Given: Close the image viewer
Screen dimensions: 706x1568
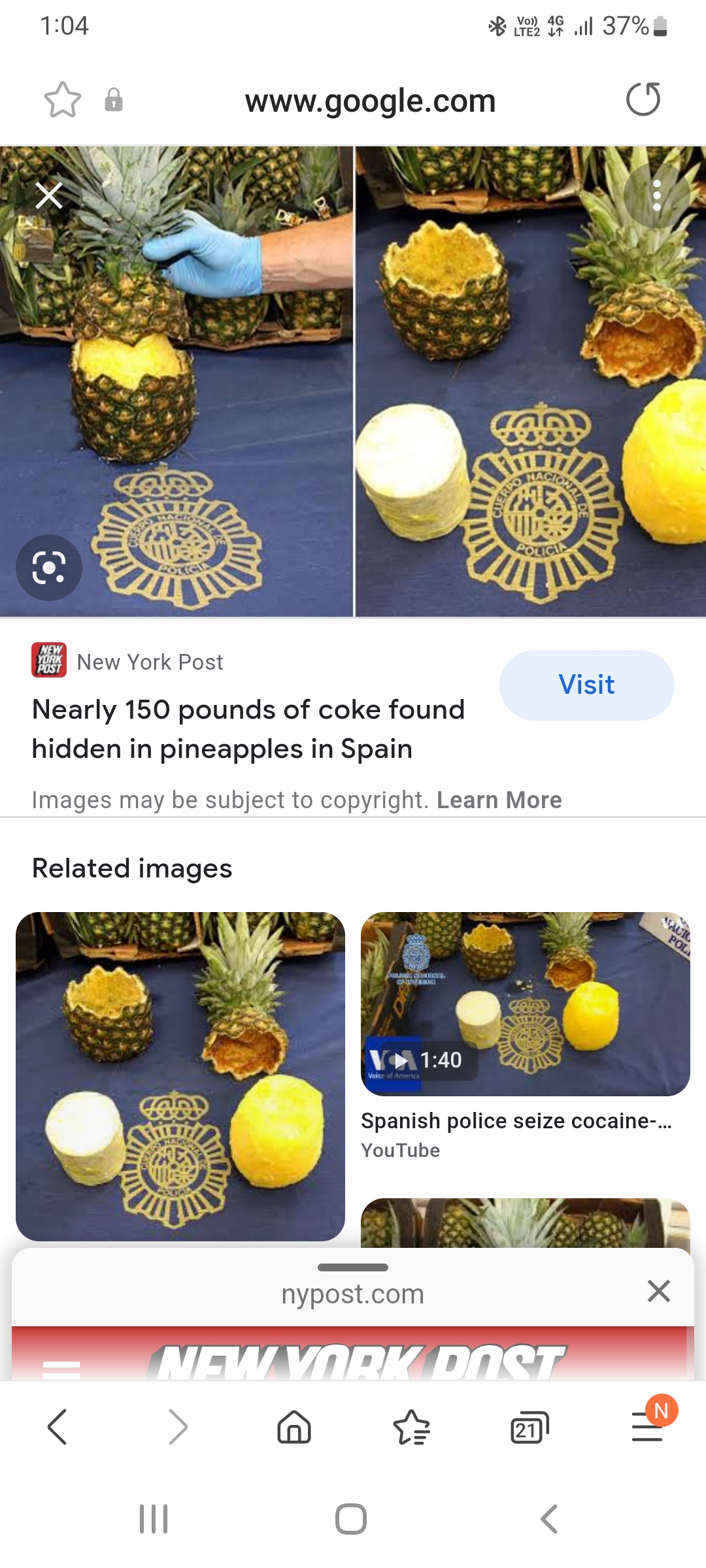Looking at the screenshot, I should pyautogui.click(x=49, y=195).
